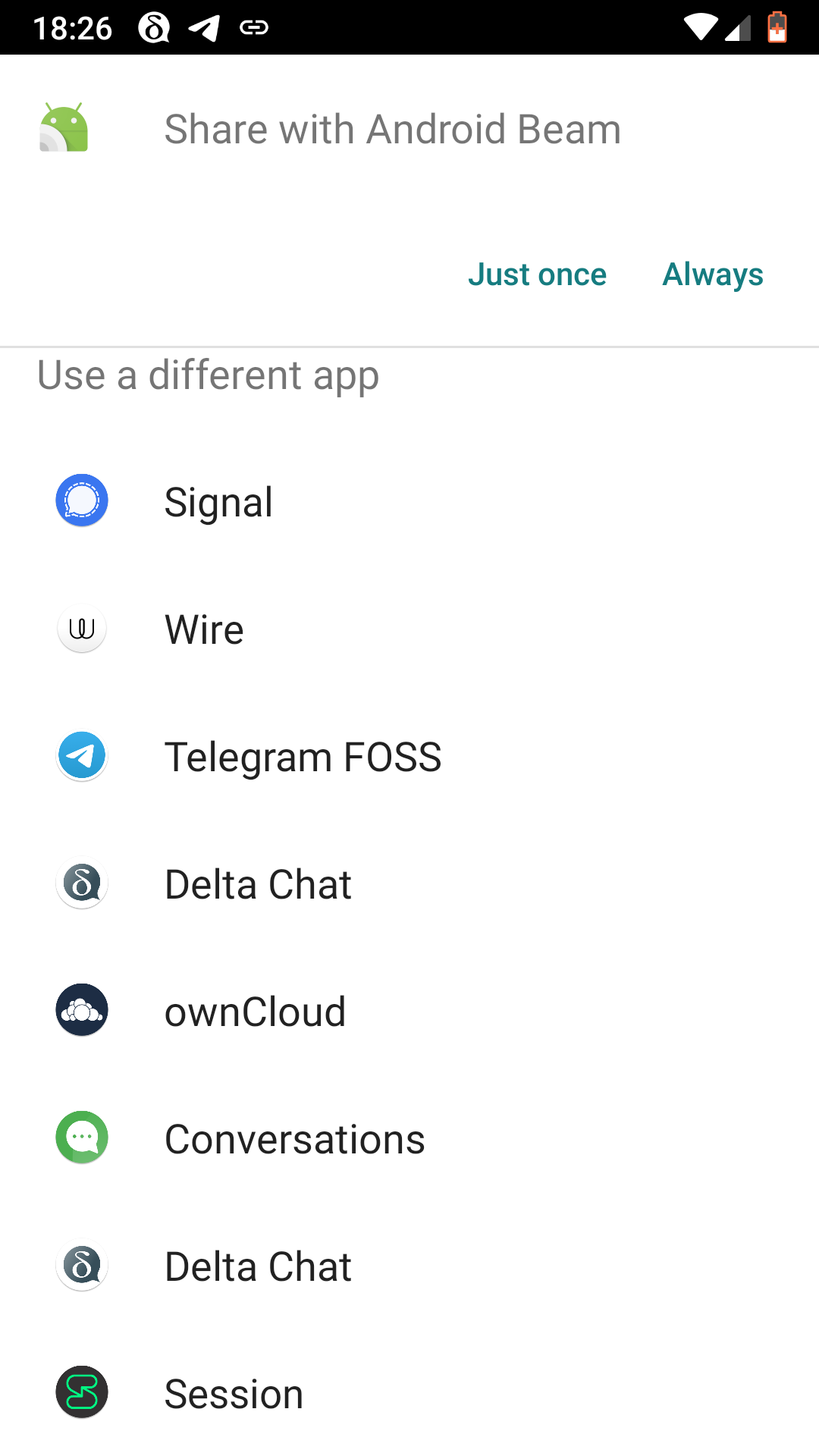Select the Signal list entry by its label

(218, 501)
